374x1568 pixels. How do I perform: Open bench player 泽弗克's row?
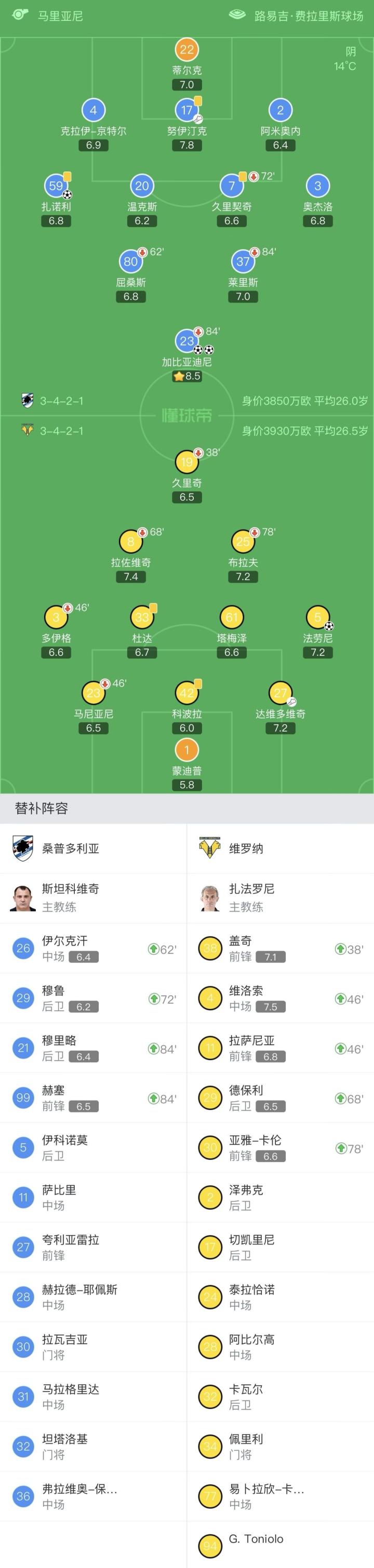(x=280, y=1198)
